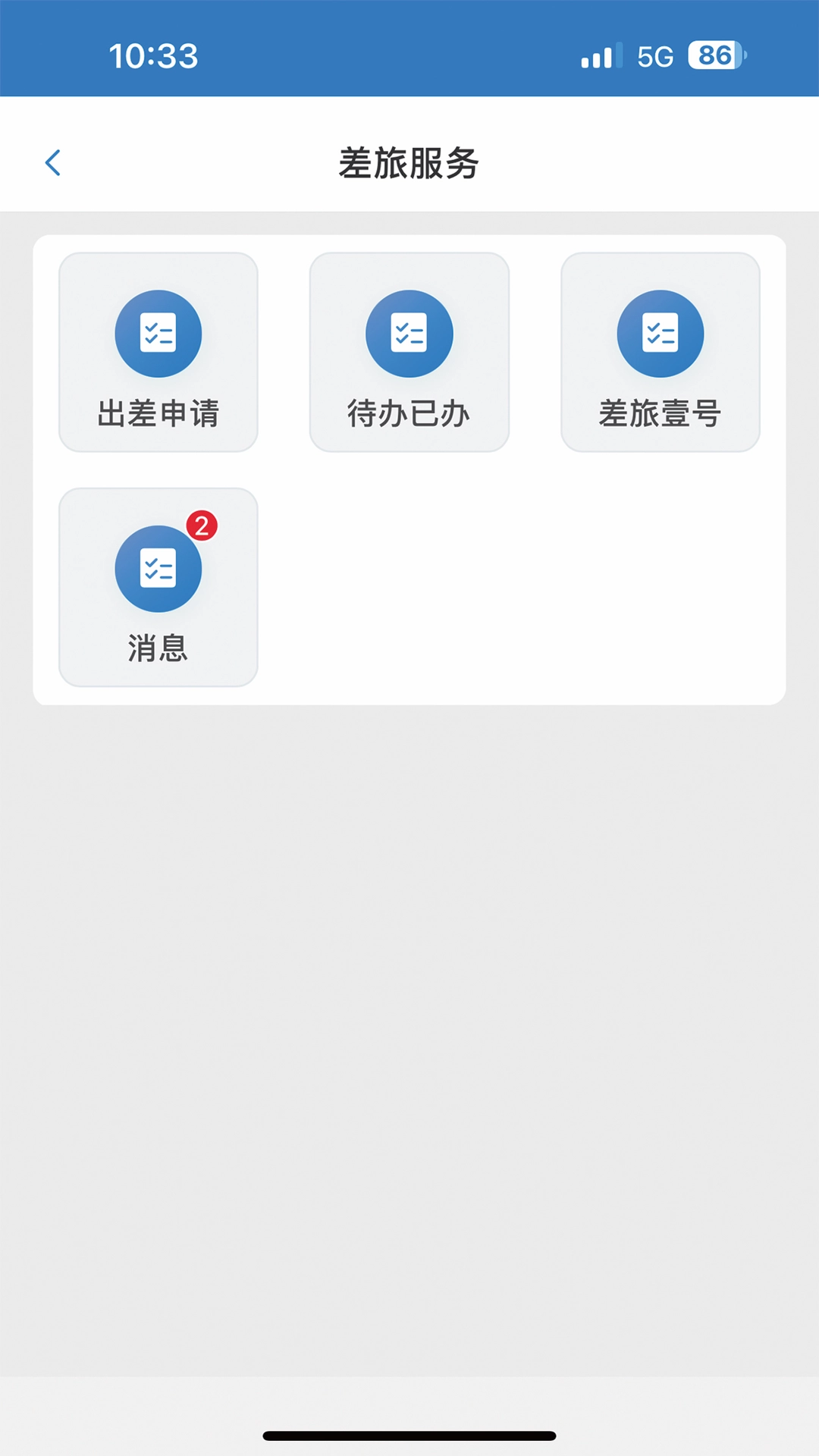This screenshot has height=1456, width=819.
Task: Go back using the left chevron
Action: pos(53,162)
